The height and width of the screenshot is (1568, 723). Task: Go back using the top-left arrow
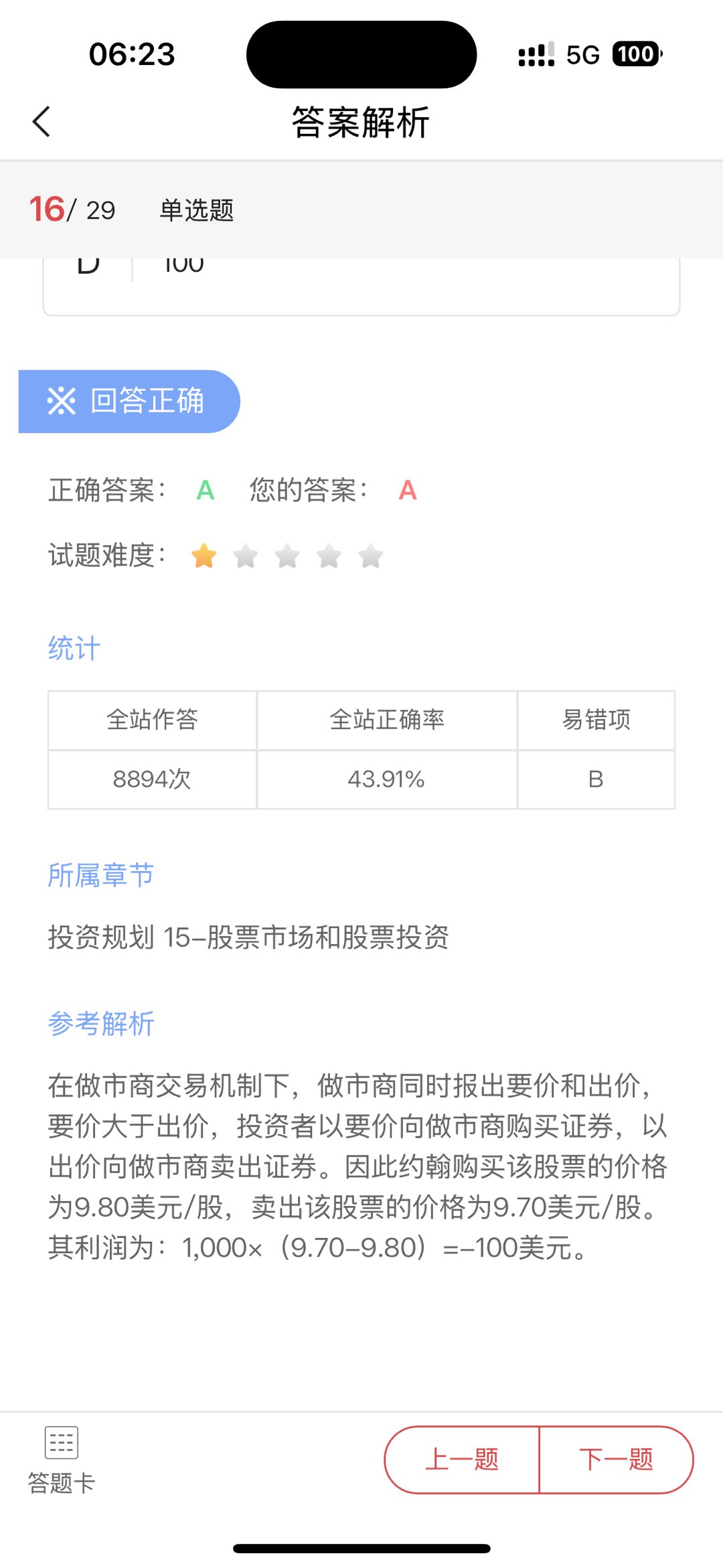(x=42, y=122)
